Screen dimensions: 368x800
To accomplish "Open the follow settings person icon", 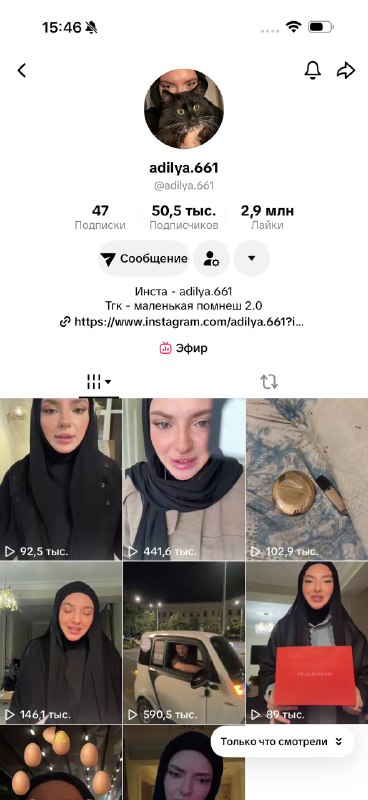I will 211,259.
